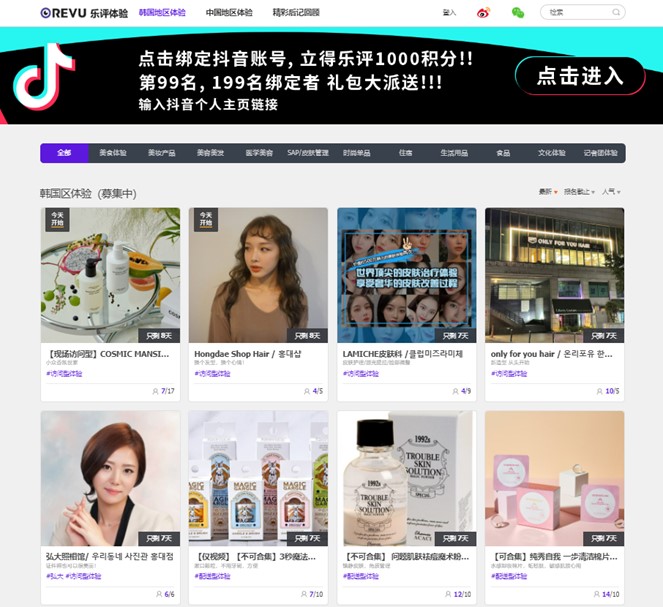
Task: Filter by 文化体验 category
Action: pos(552,153)
